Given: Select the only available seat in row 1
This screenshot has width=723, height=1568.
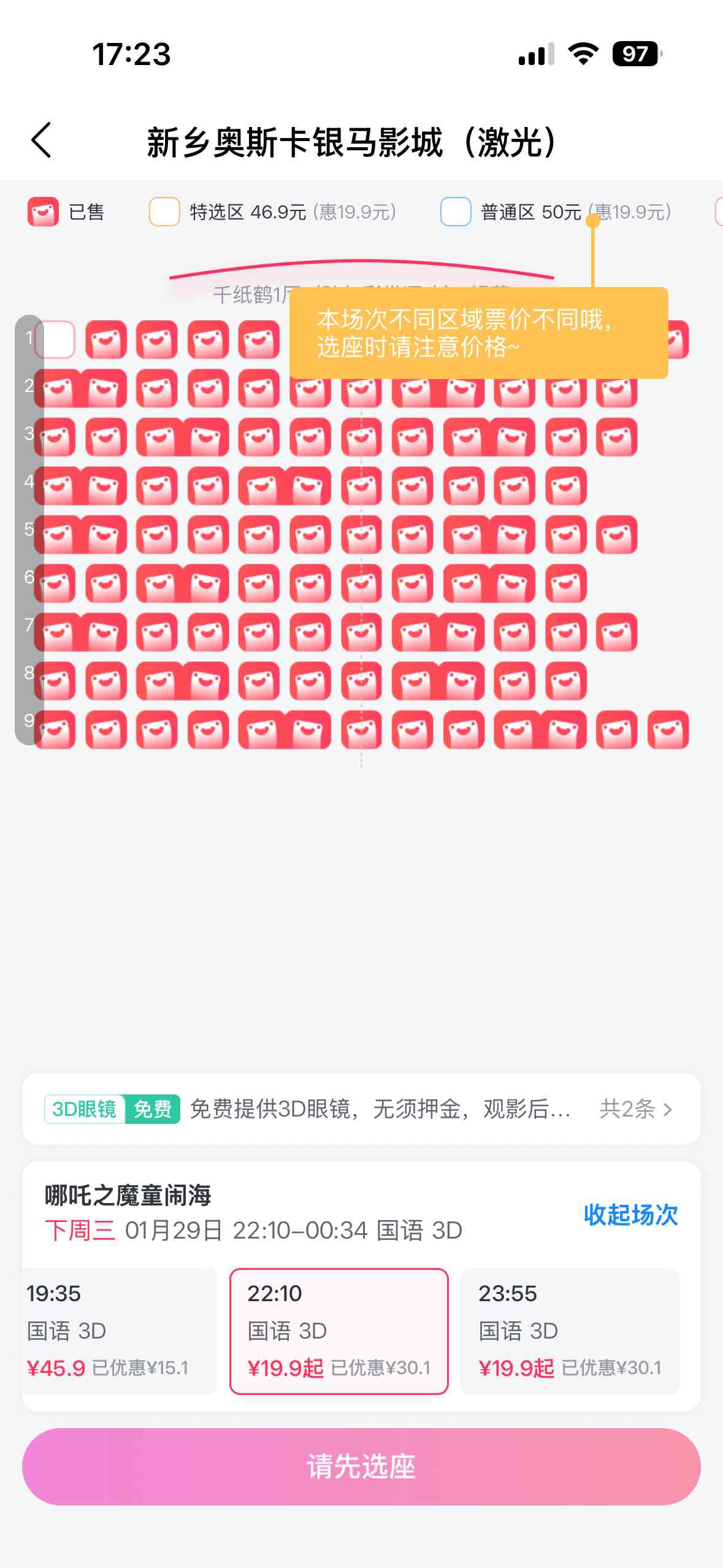Looking at the screenshot, I should 56,339.
